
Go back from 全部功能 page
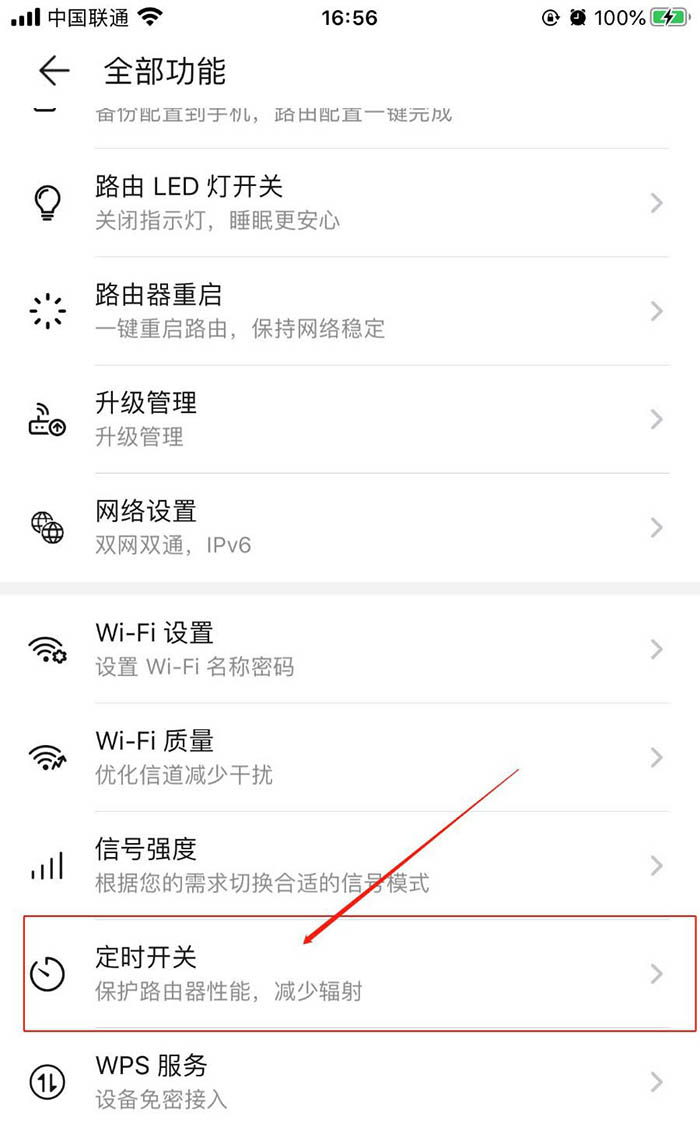(54, 71)
